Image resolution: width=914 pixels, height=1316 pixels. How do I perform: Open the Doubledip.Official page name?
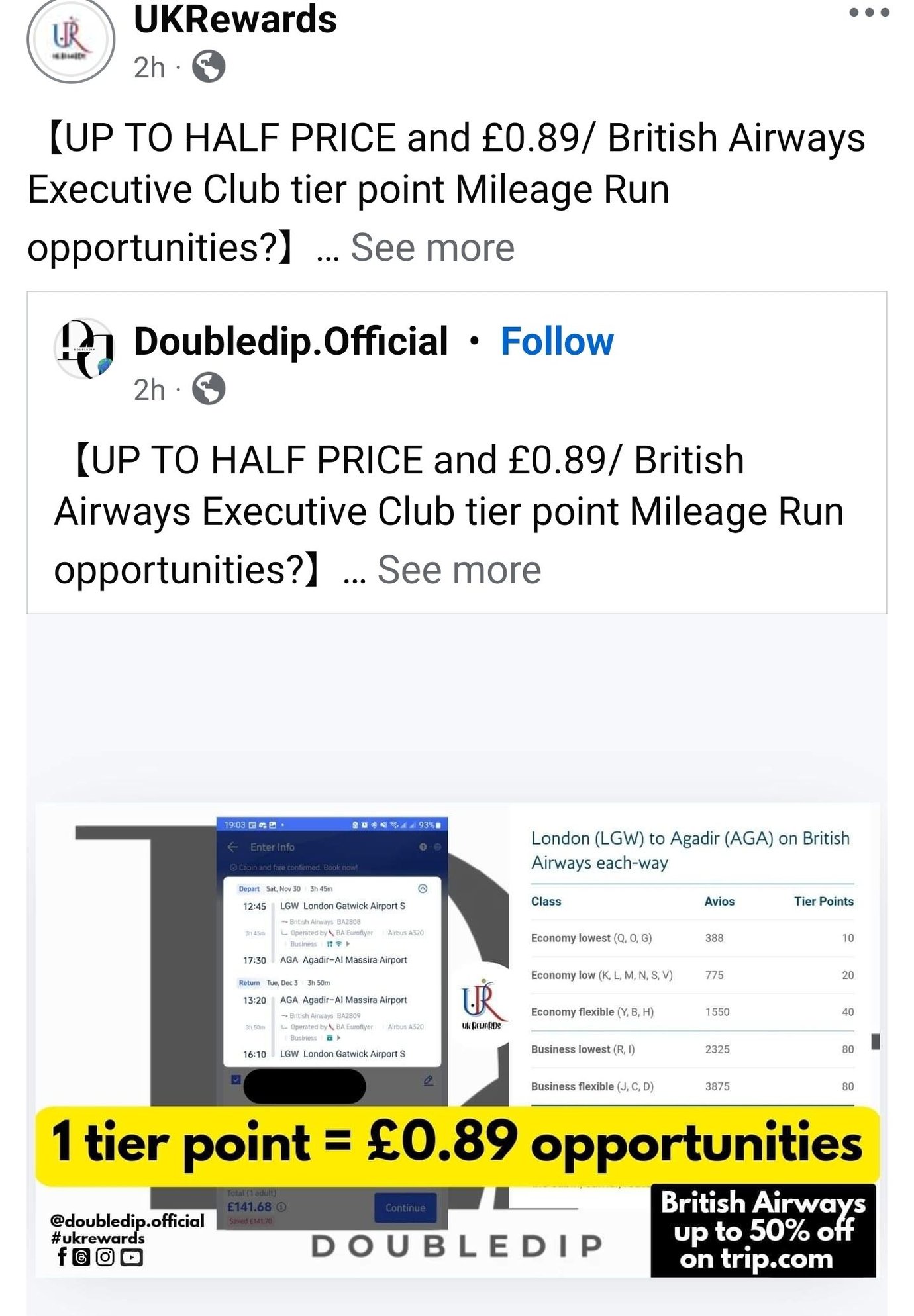click(291, 342)
